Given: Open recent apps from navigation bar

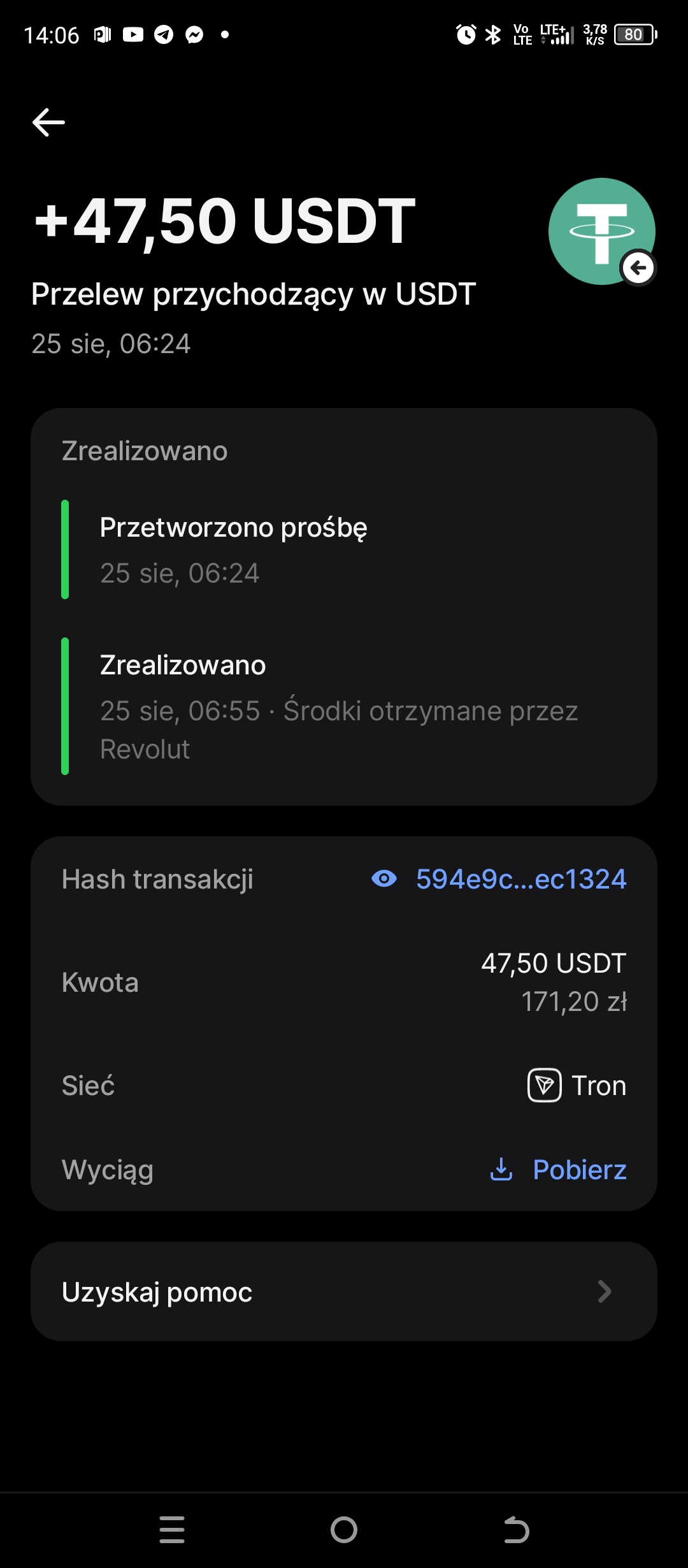Looking at the screenshot, I should click(172, 1530).
